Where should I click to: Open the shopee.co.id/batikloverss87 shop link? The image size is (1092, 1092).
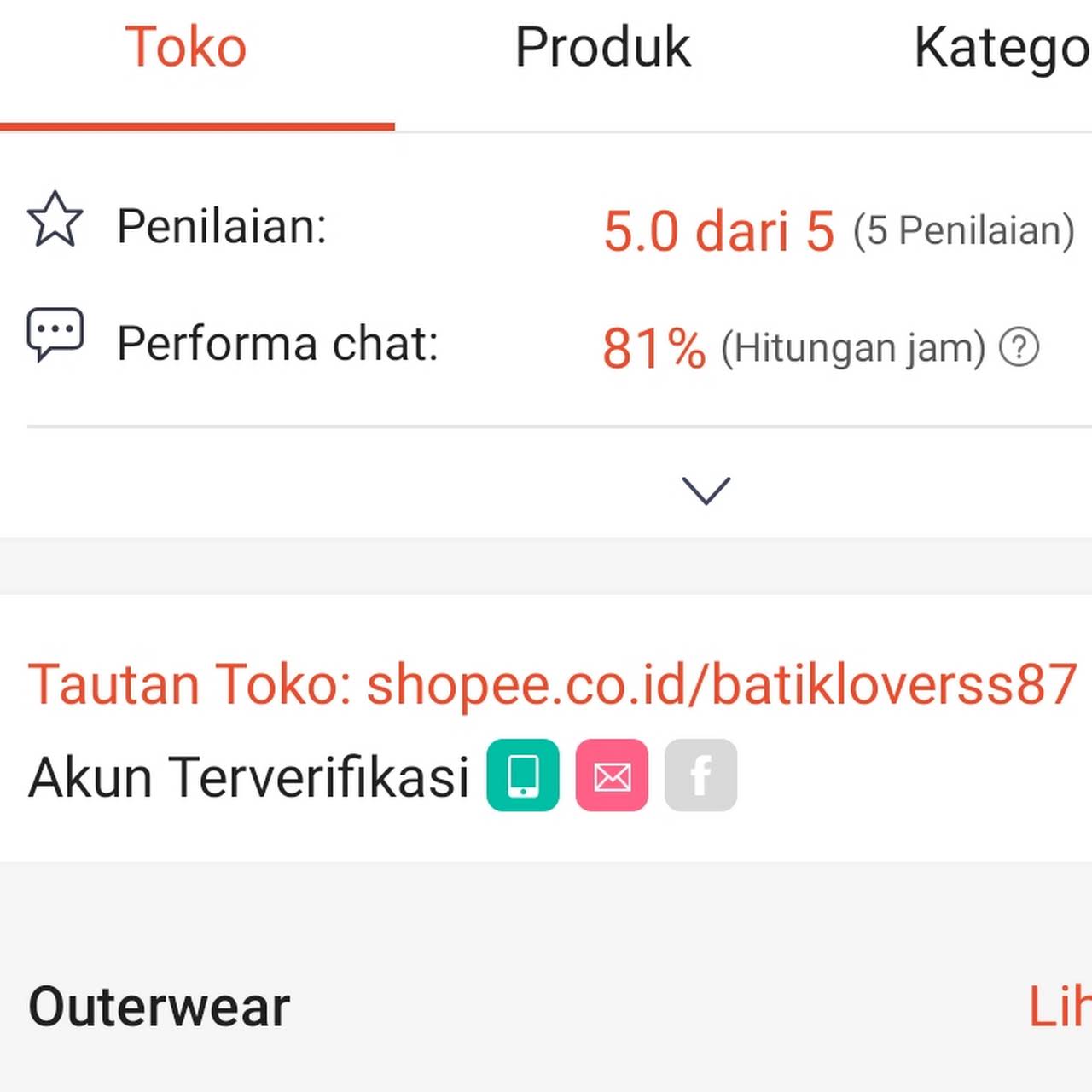(722, 684)
